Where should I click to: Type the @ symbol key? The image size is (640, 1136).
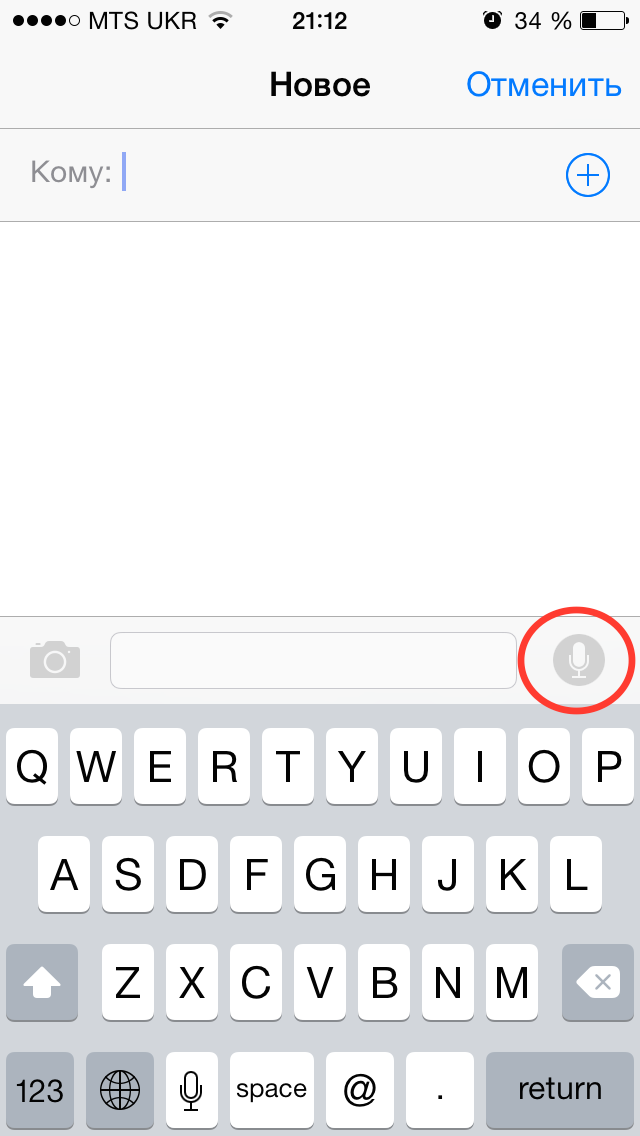coord(360,1087)
